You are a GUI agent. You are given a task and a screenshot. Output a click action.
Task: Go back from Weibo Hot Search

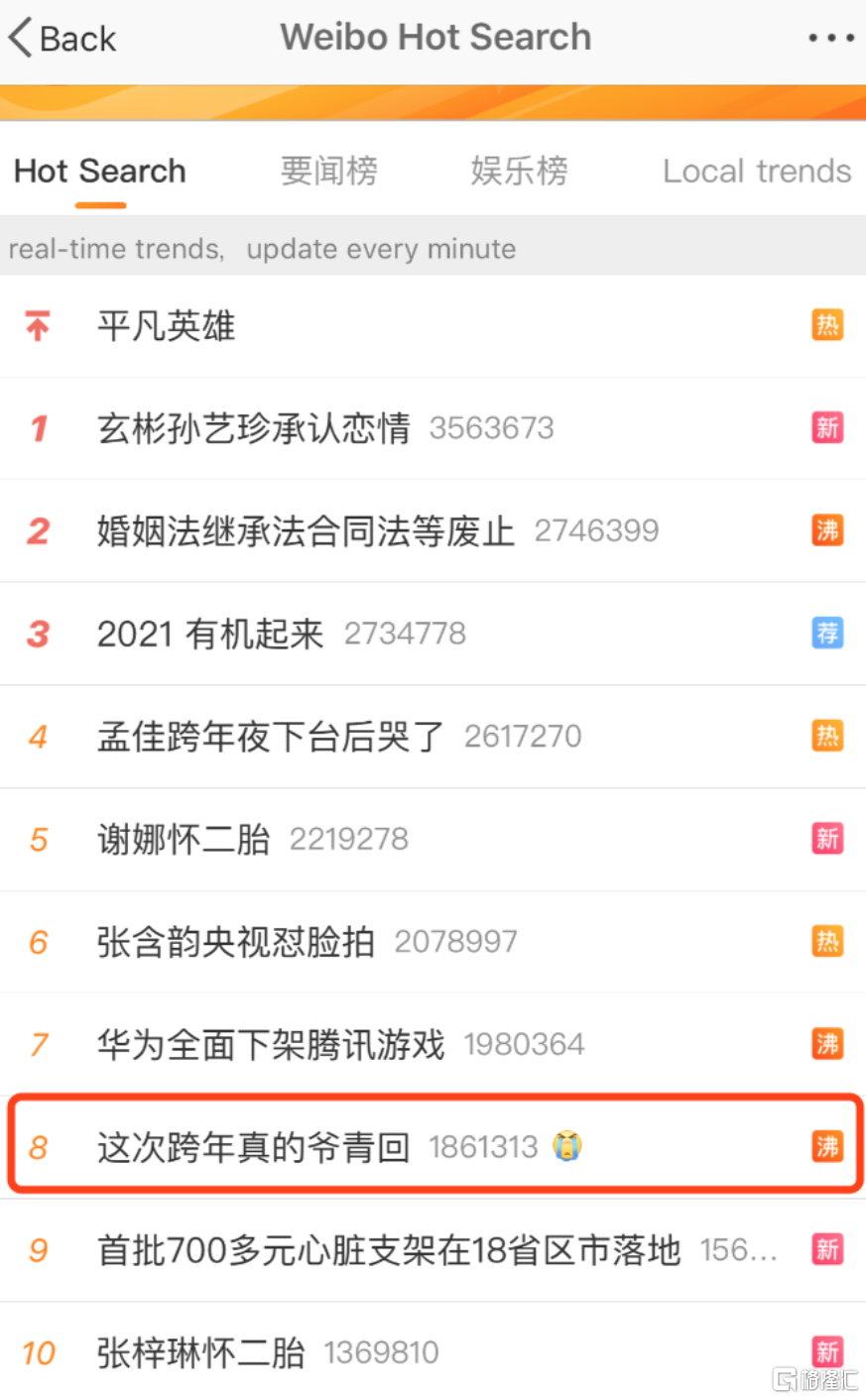(x=62, y=39)
